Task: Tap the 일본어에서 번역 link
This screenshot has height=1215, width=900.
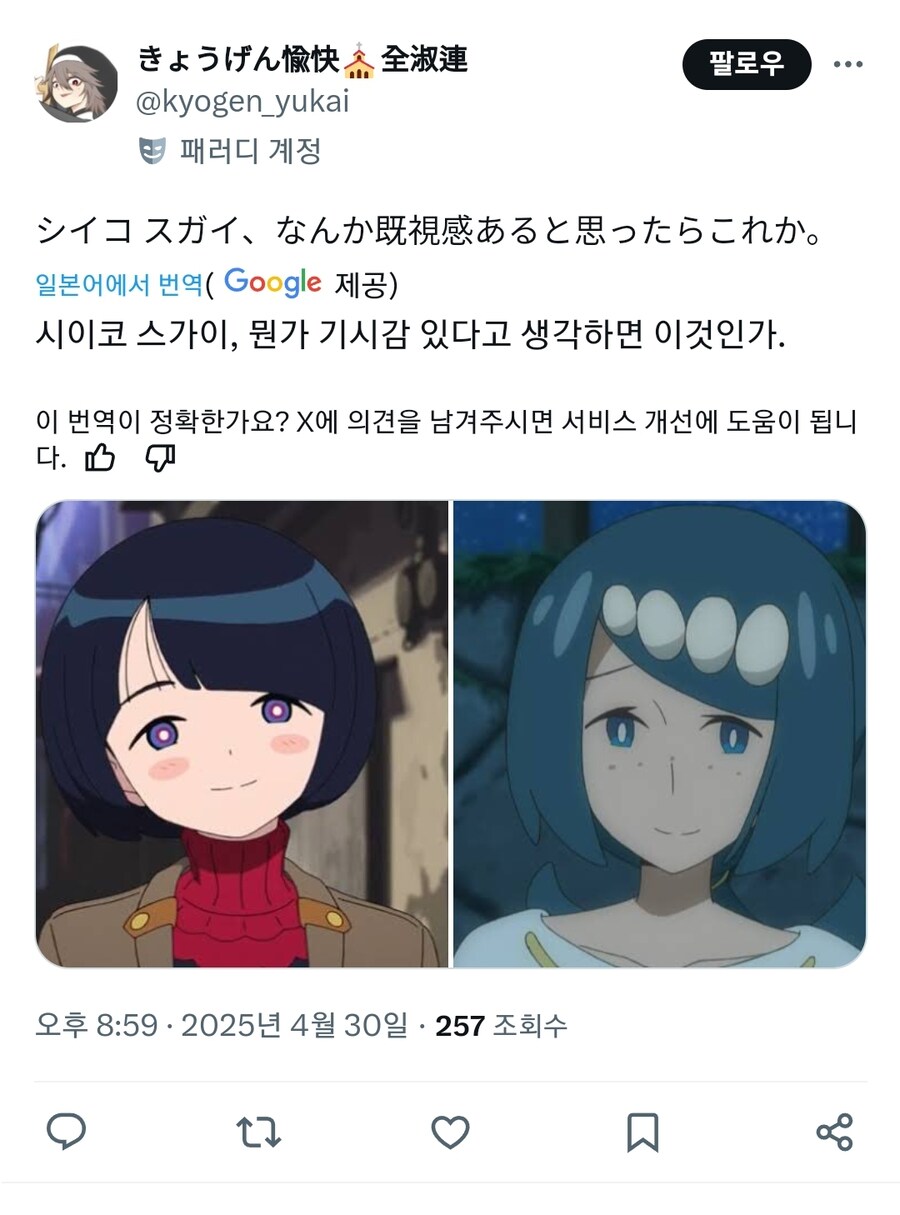Action: click(x=118, y=285)
